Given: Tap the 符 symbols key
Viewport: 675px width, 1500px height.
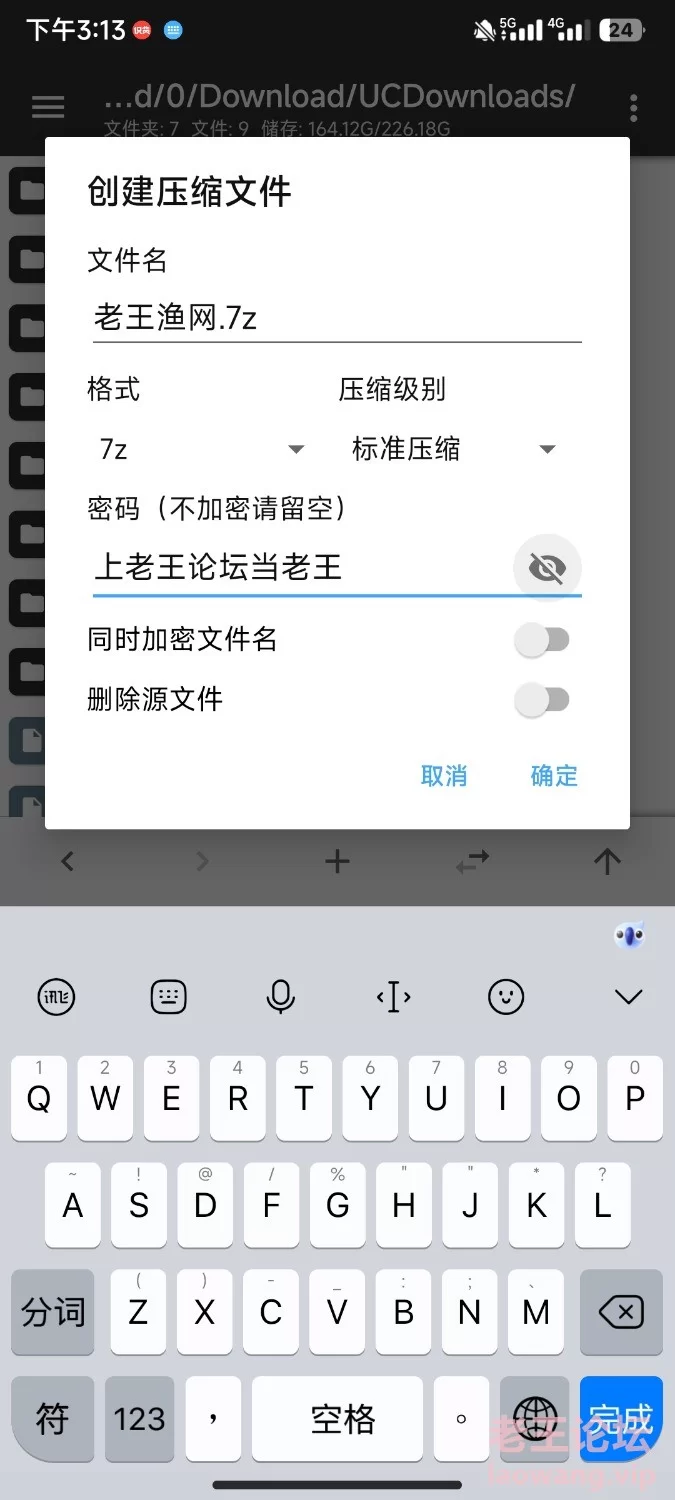Looking at the screenshot, I should 52,1418.
